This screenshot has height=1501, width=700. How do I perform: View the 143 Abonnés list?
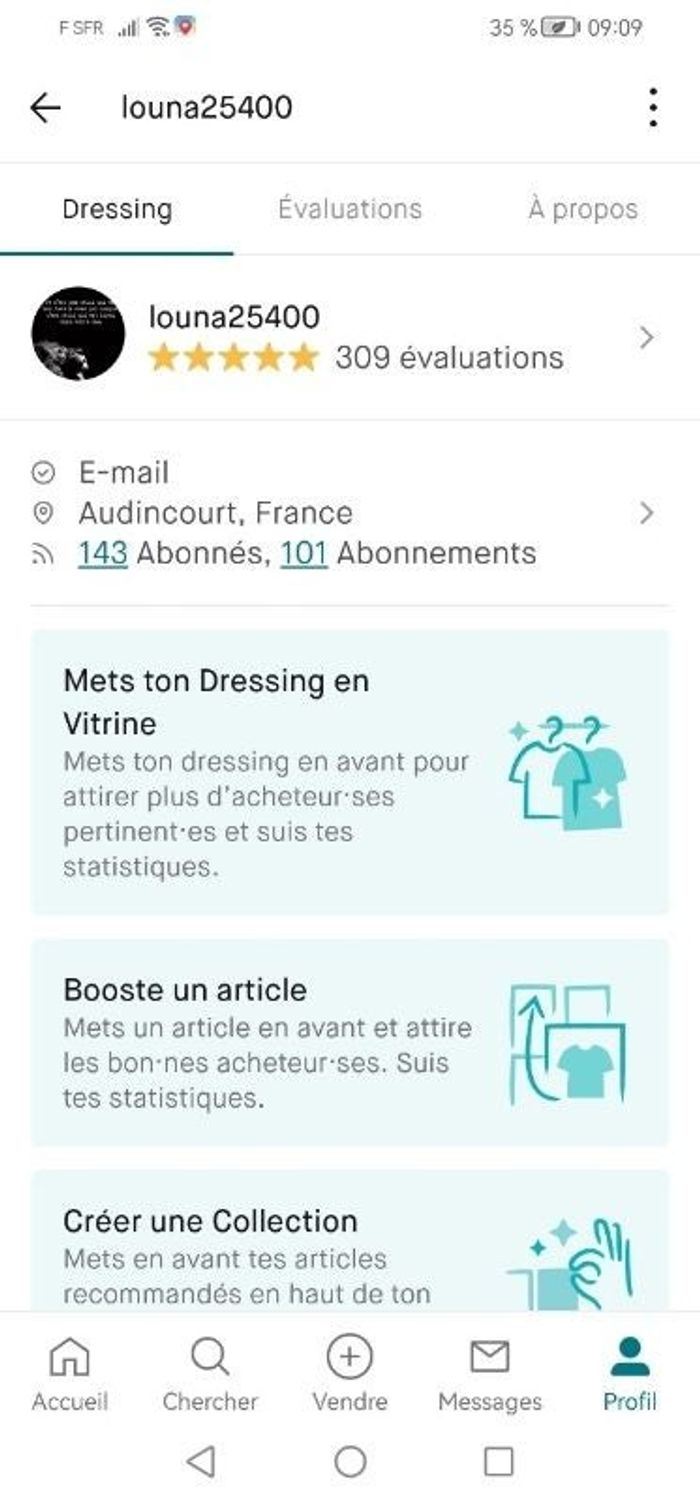point(103,553)
